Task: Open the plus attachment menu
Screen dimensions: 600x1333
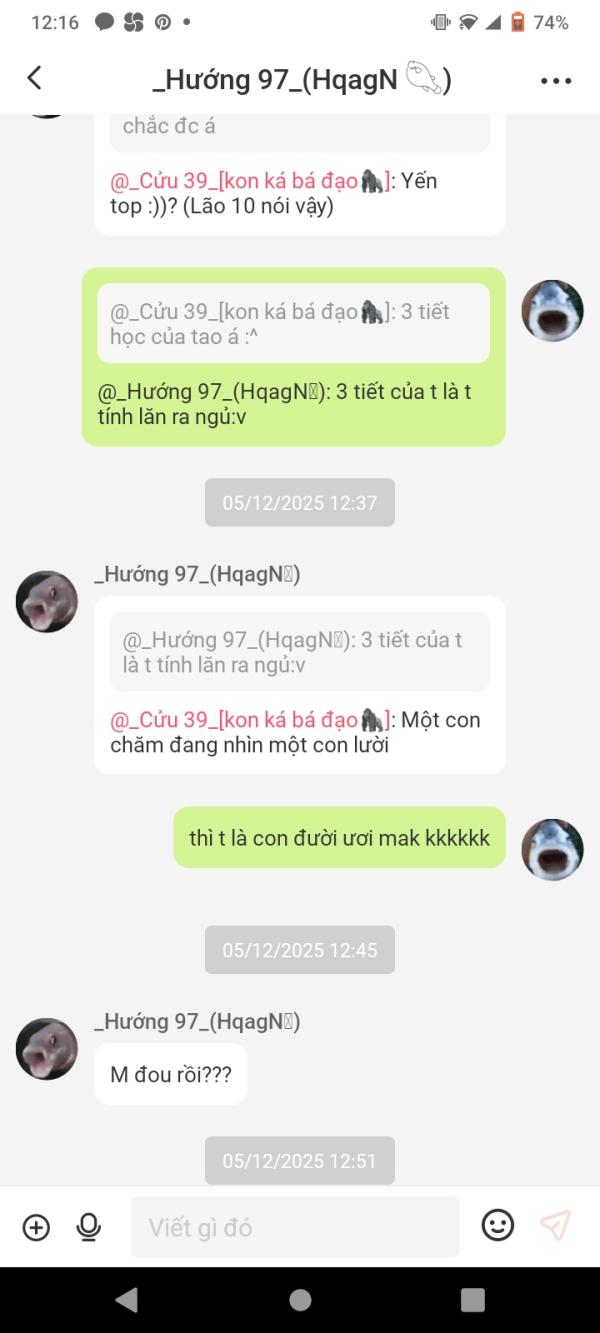Action: [36, 1227]
